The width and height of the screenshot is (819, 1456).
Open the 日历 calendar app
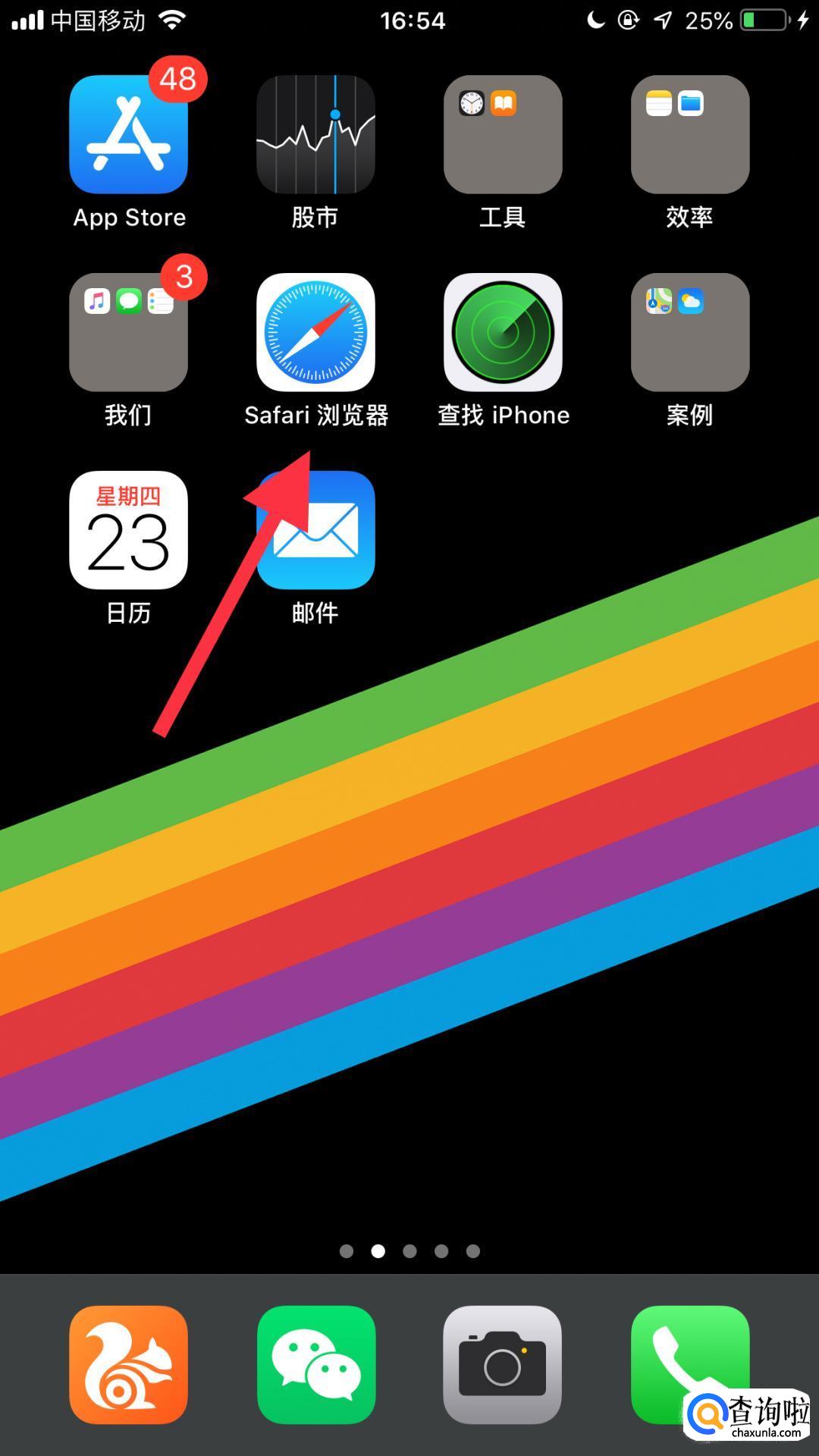click(x=129, y=530)
